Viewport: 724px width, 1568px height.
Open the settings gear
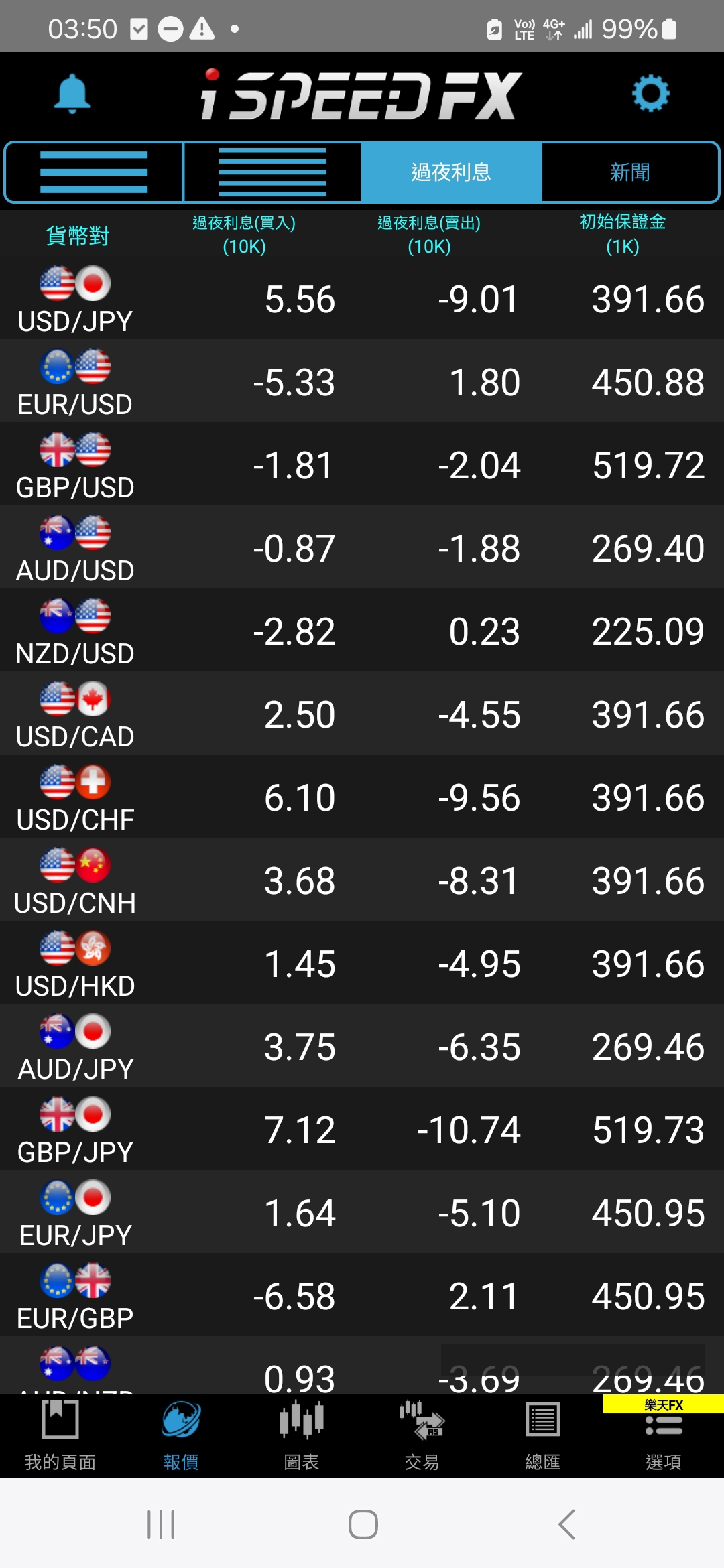pyautogui.click(x=650, y=93)
